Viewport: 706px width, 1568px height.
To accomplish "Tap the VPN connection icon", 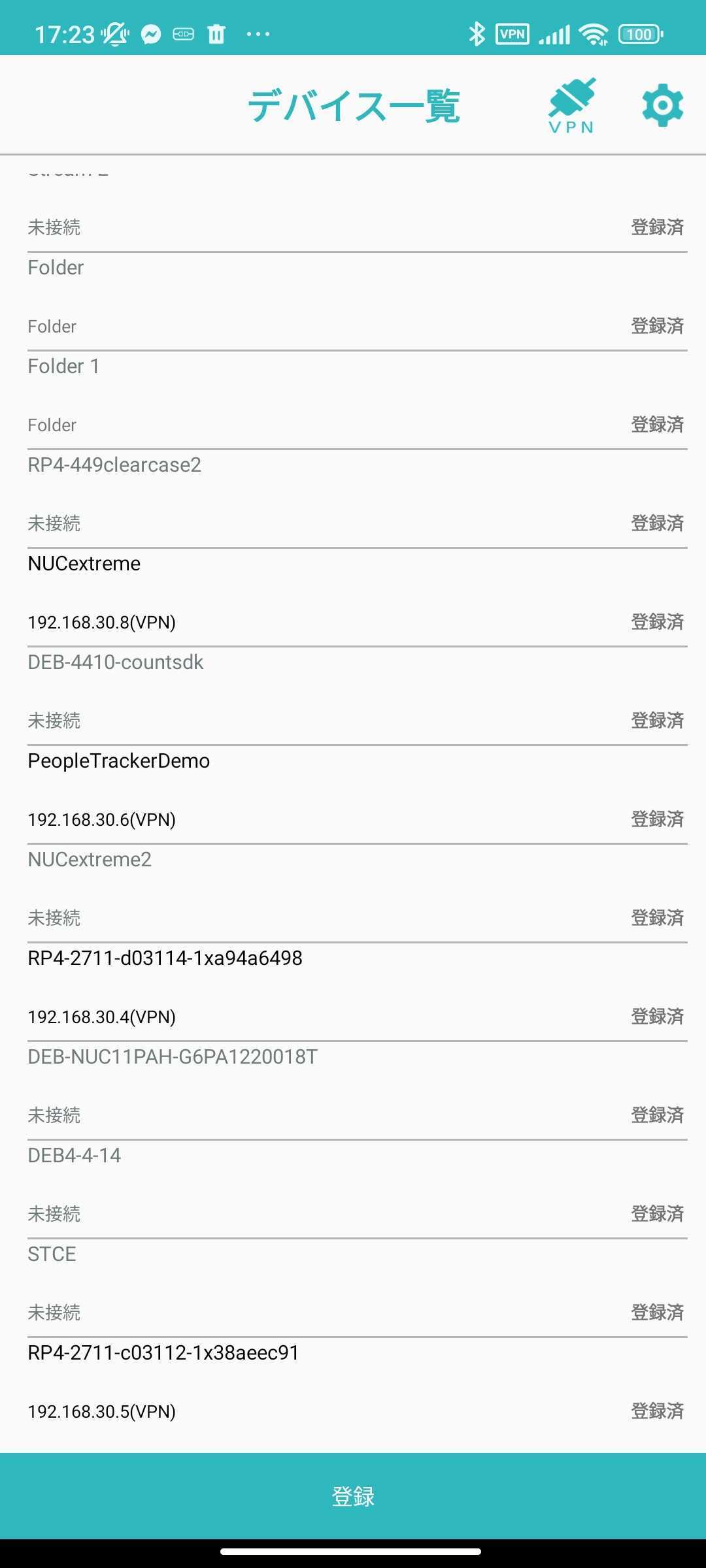I will pyautogui.click(x=571, y=106).
